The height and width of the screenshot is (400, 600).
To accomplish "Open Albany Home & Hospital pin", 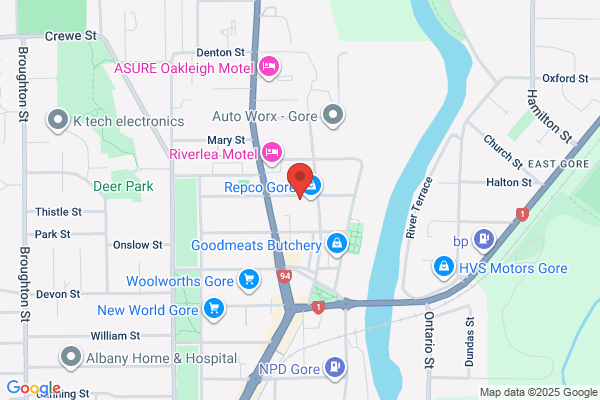I will [x=71, y=358].
